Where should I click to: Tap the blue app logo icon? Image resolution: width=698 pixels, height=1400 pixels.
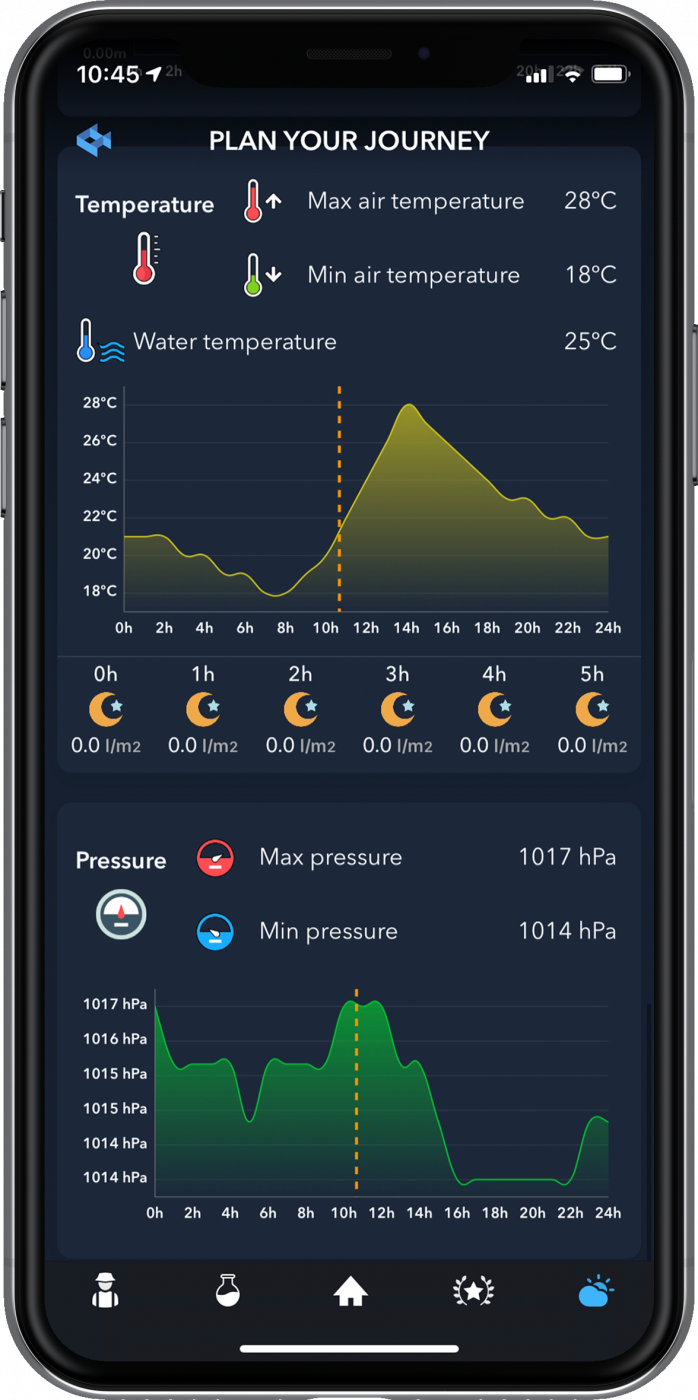[x=93, y=141]
